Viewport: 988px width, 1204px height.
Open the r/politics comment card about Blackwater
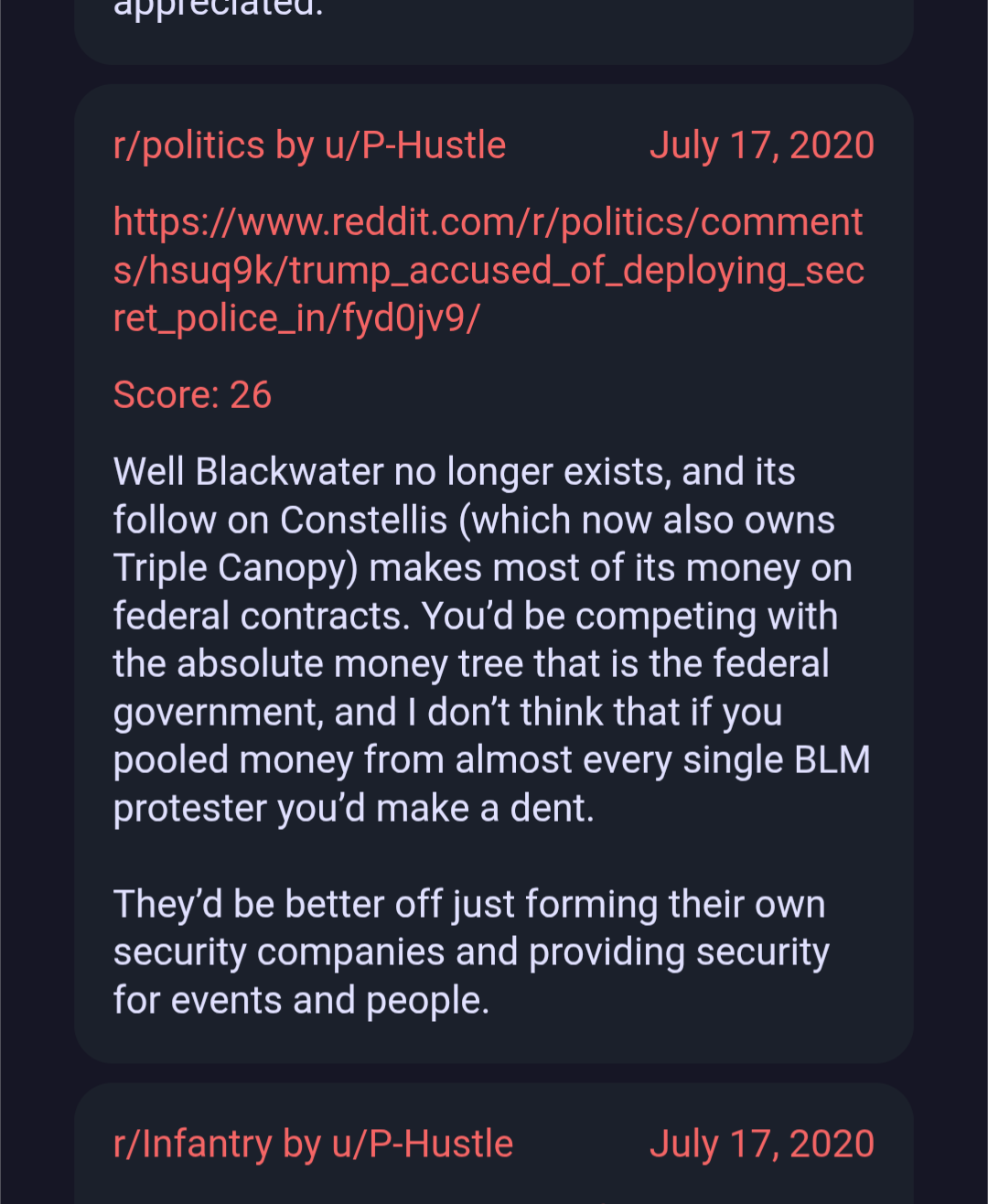point(492,640)
